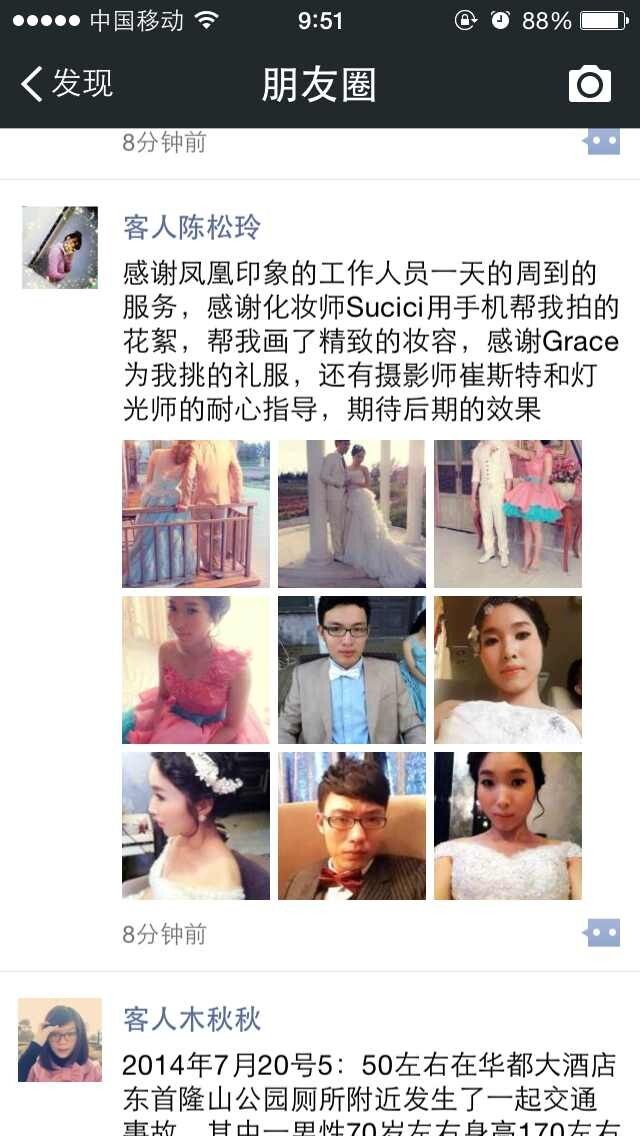This screenshot has width=640, height=1136.
Task: Open photo of couple with pink tutu dress
Action: pyautogui.click(x=507, y=514)
